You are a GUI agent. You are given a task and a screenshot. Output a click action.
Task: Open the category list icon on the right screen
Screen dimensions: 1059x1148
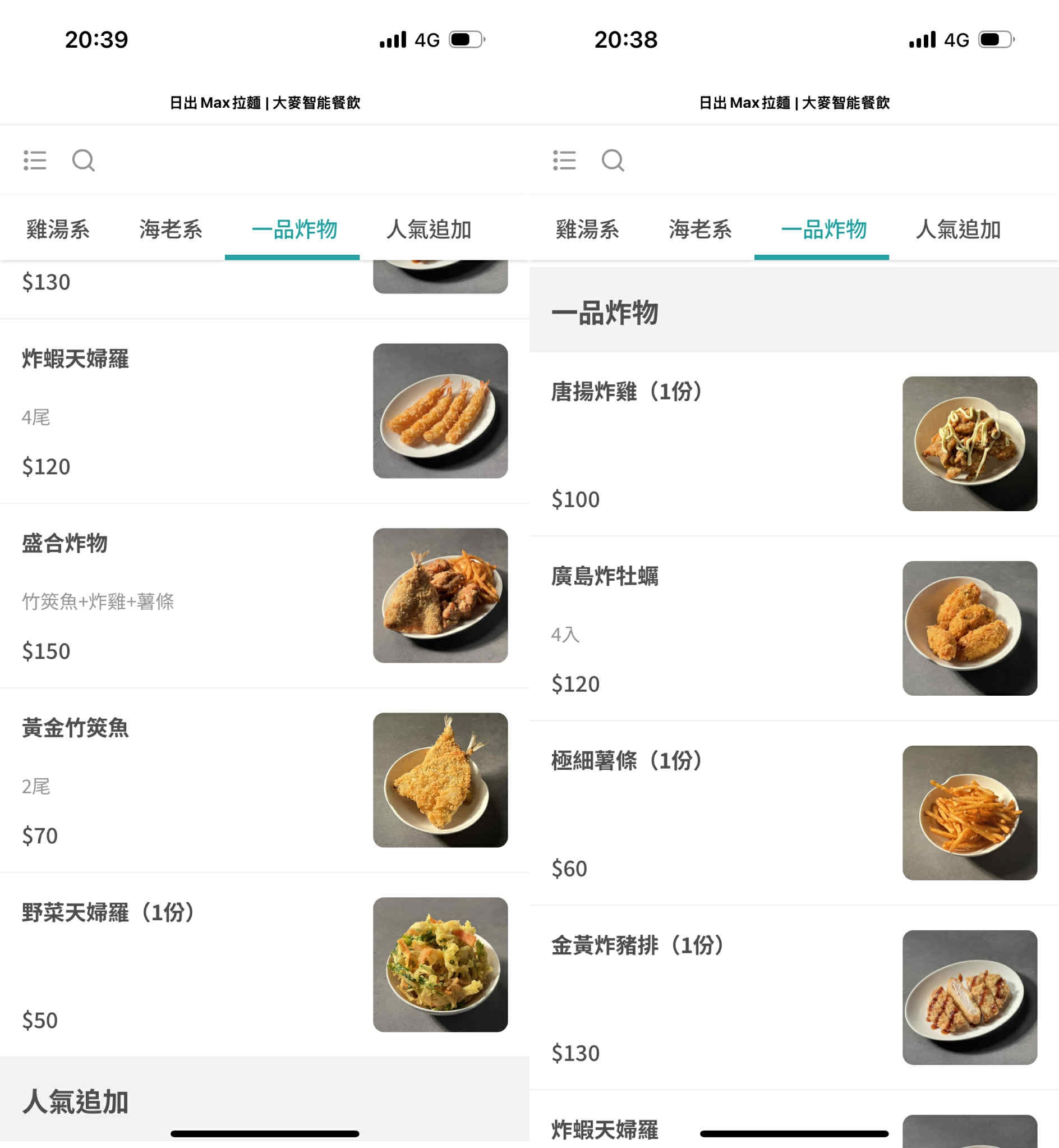565,160
